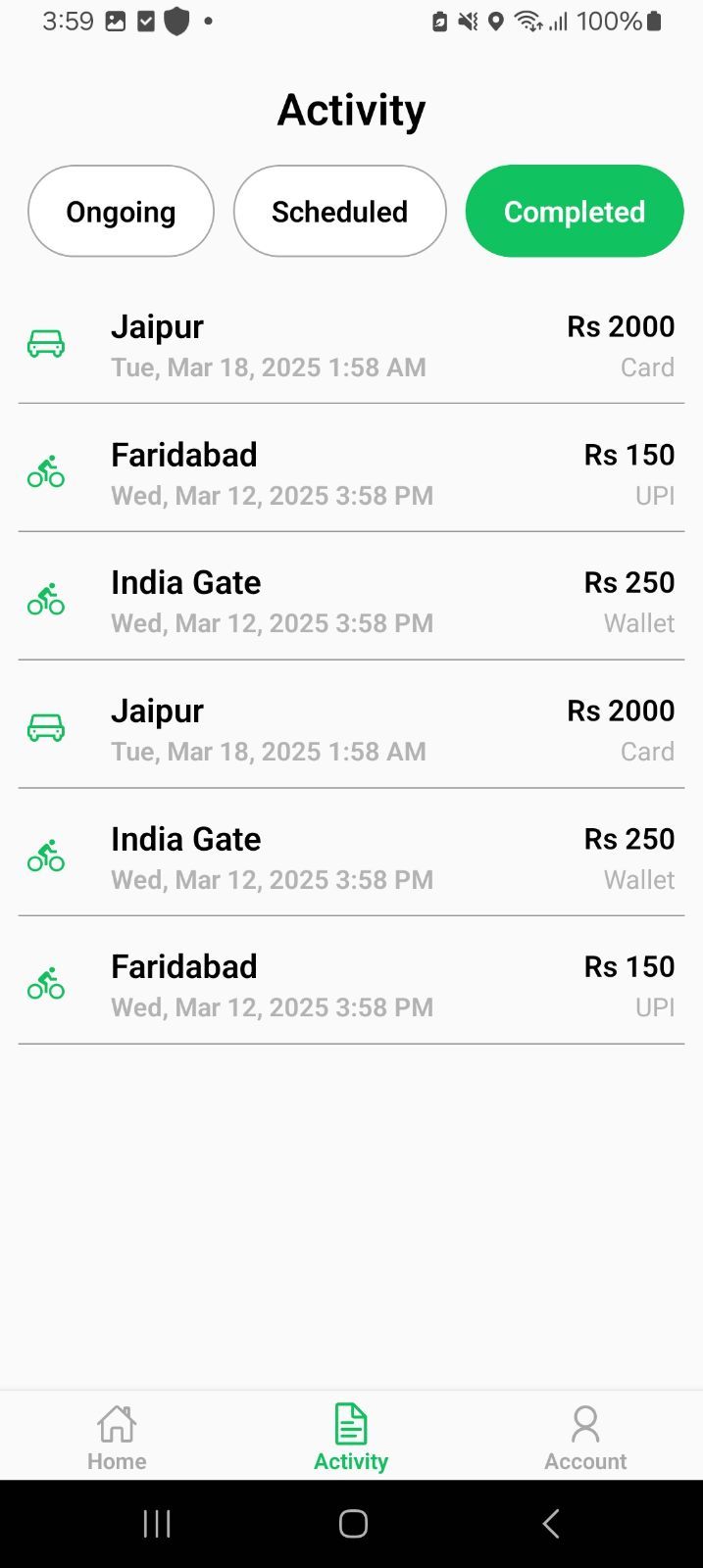Tap the Activity tab in bottom navigation
Viewport: 703px width, 1568px height.
351,1437
